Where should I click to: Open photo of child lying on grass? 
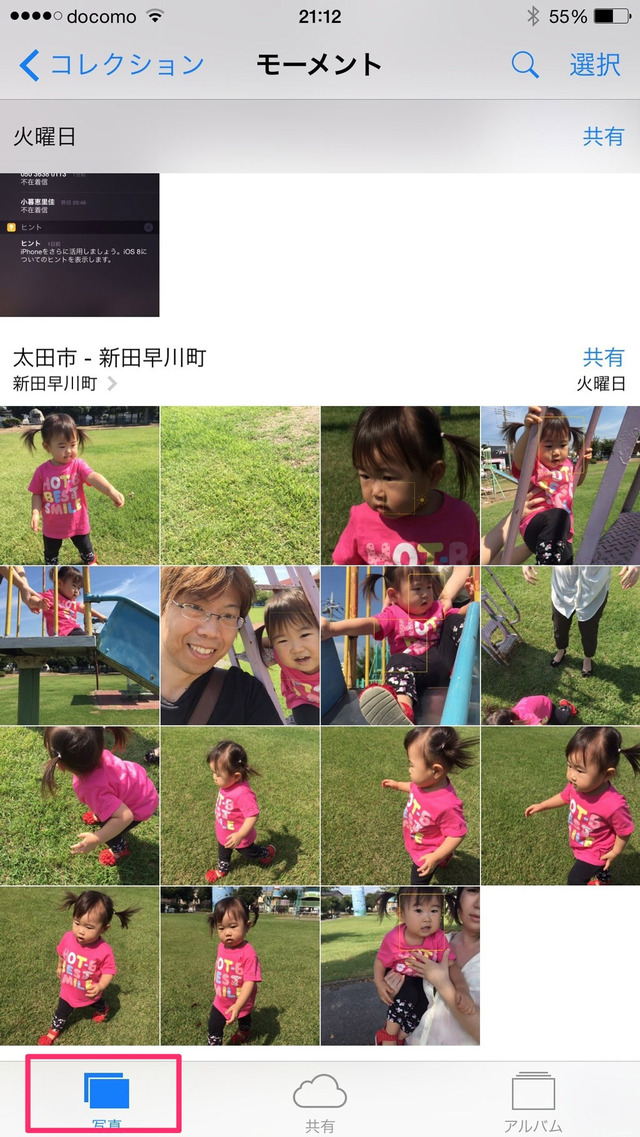560,645
